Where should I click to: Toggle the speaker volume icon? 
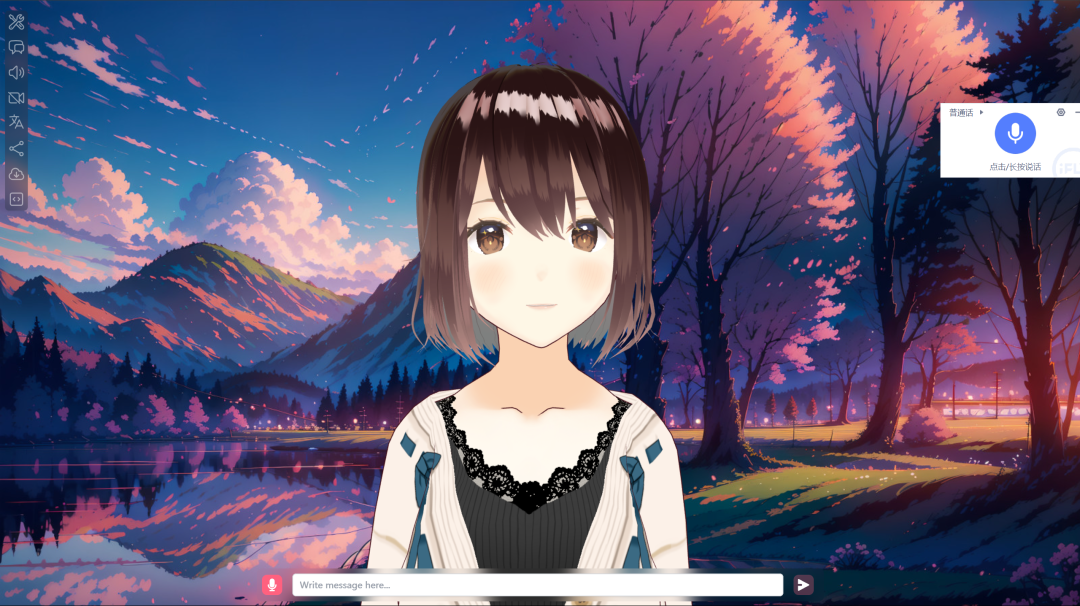[16, 72]
